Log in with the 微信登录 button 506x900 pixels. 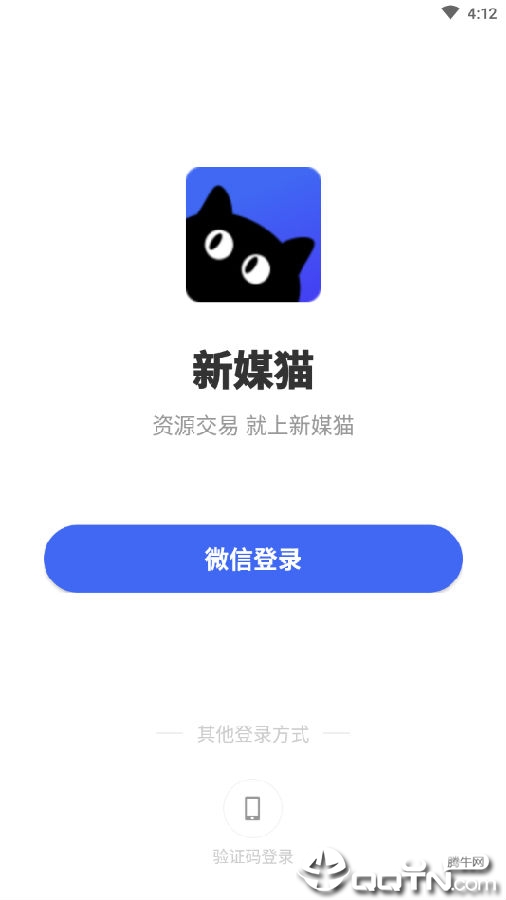tap(253, 558)
